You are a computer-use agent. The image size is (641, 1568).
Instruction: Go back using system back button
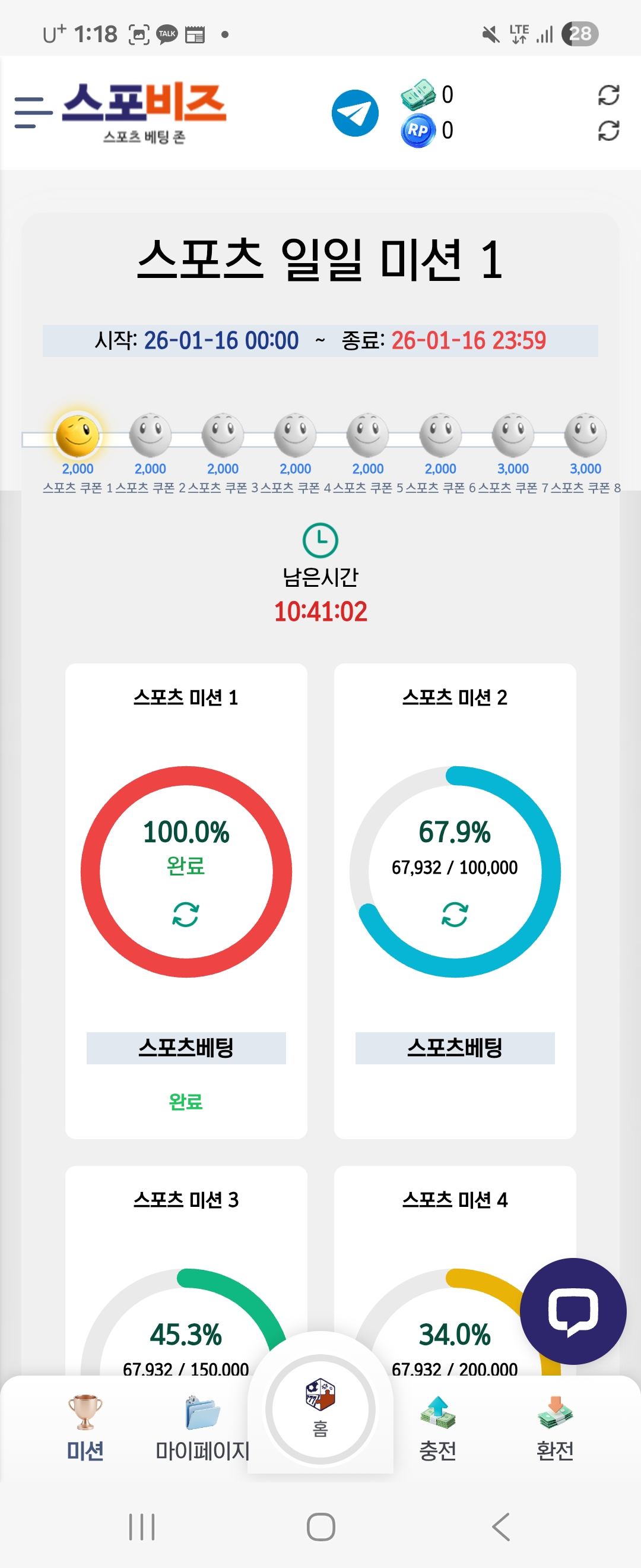point(500,1526)
